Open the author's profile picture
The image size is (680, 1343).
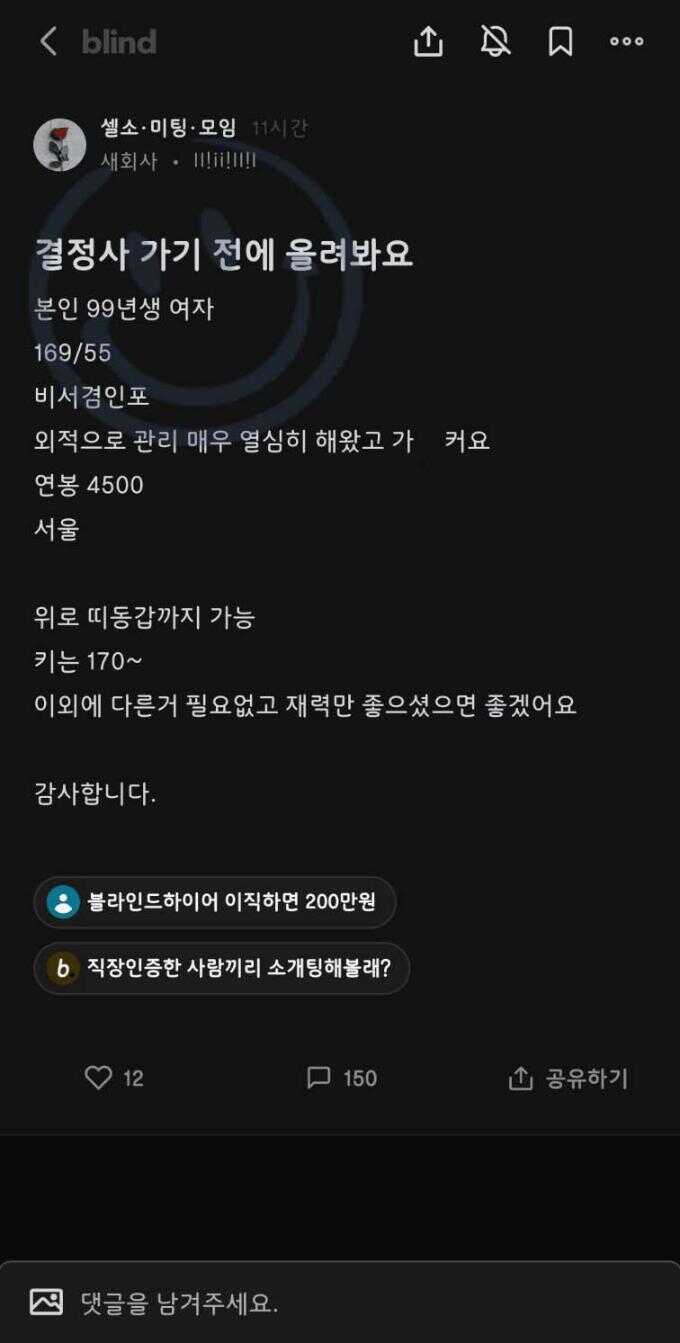click(60, 145)
